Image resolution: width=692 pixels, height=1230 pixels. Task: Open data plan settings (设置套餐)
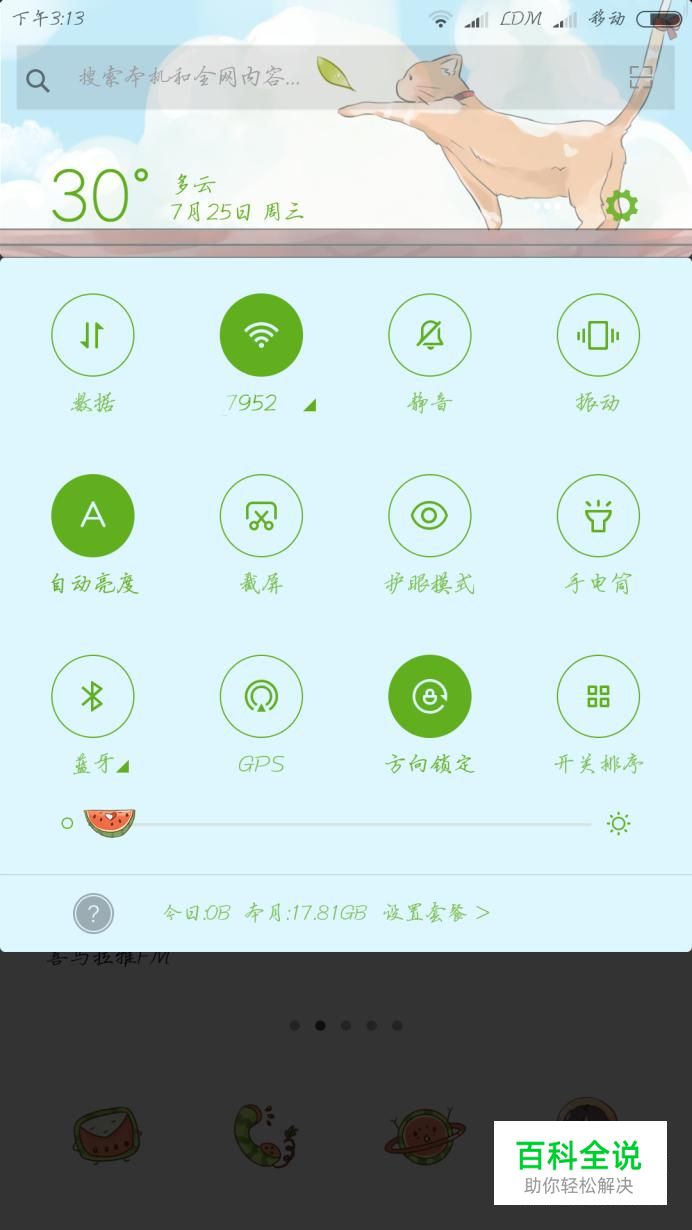436,913
